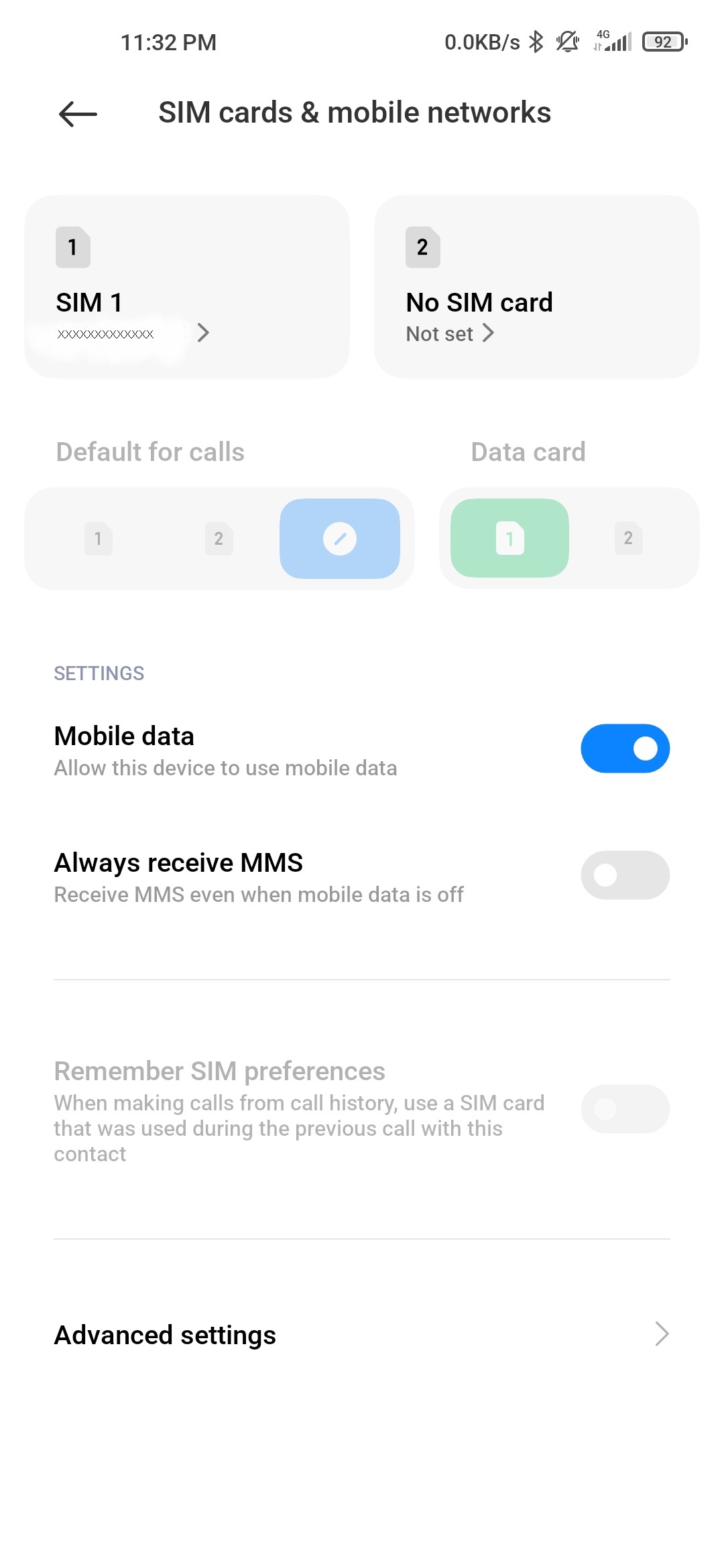The width and height of the screenshot is (724, 1568).
Task: Select SIM 1 as the data card
Action: (509, 538)
